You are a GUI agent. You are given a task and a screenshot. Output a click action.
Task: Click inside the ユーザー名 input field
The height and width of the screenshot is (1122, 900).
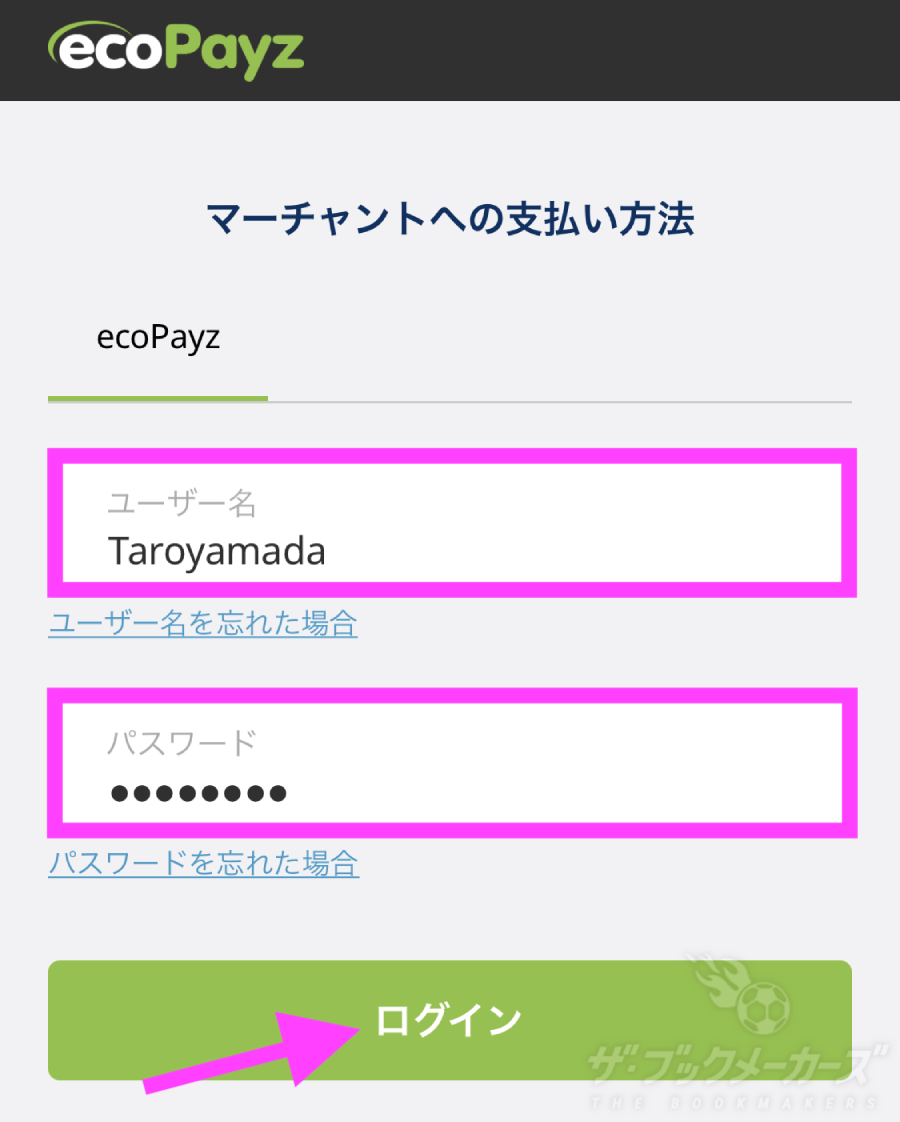450,520
